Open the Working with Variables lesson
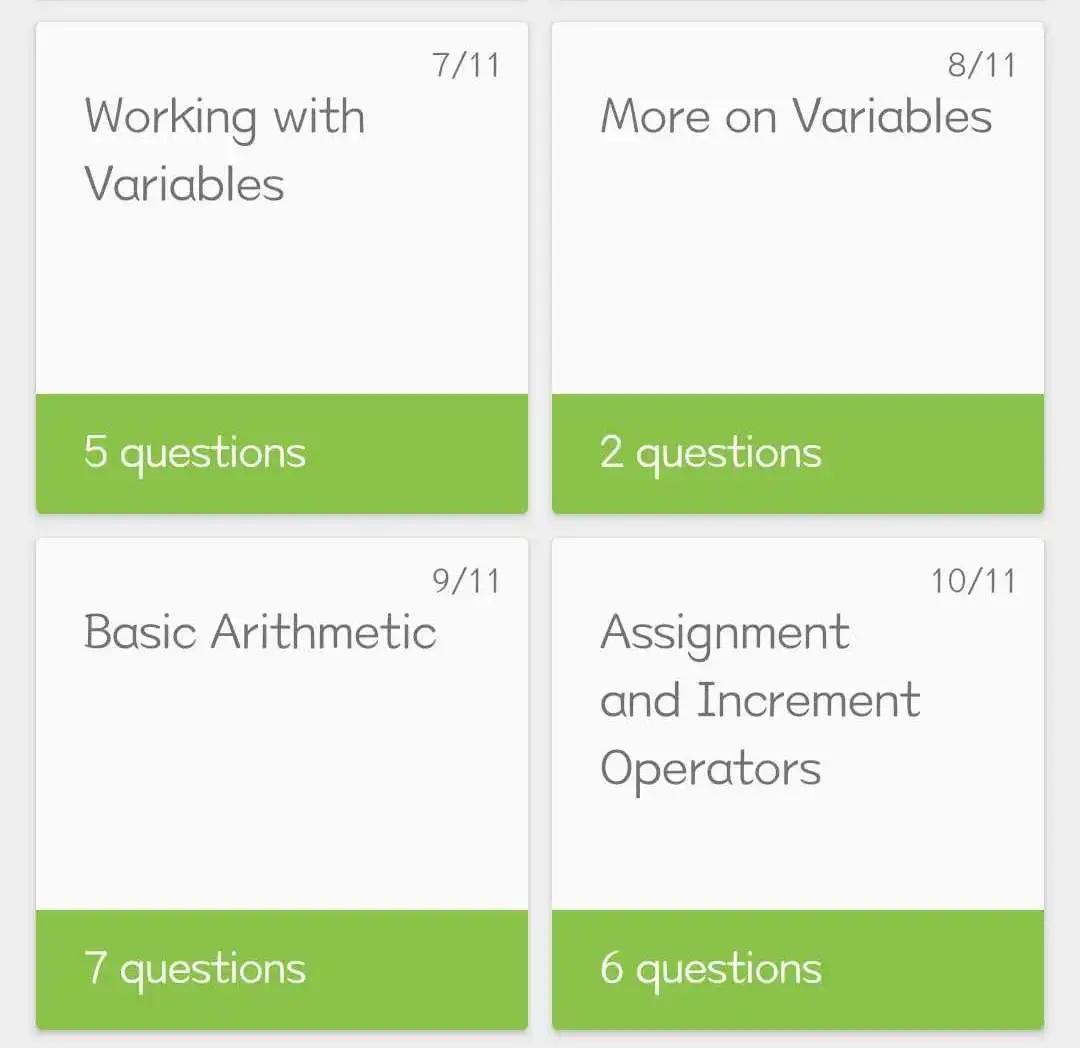This screenshot has height=1048, width=1080. 281,267
